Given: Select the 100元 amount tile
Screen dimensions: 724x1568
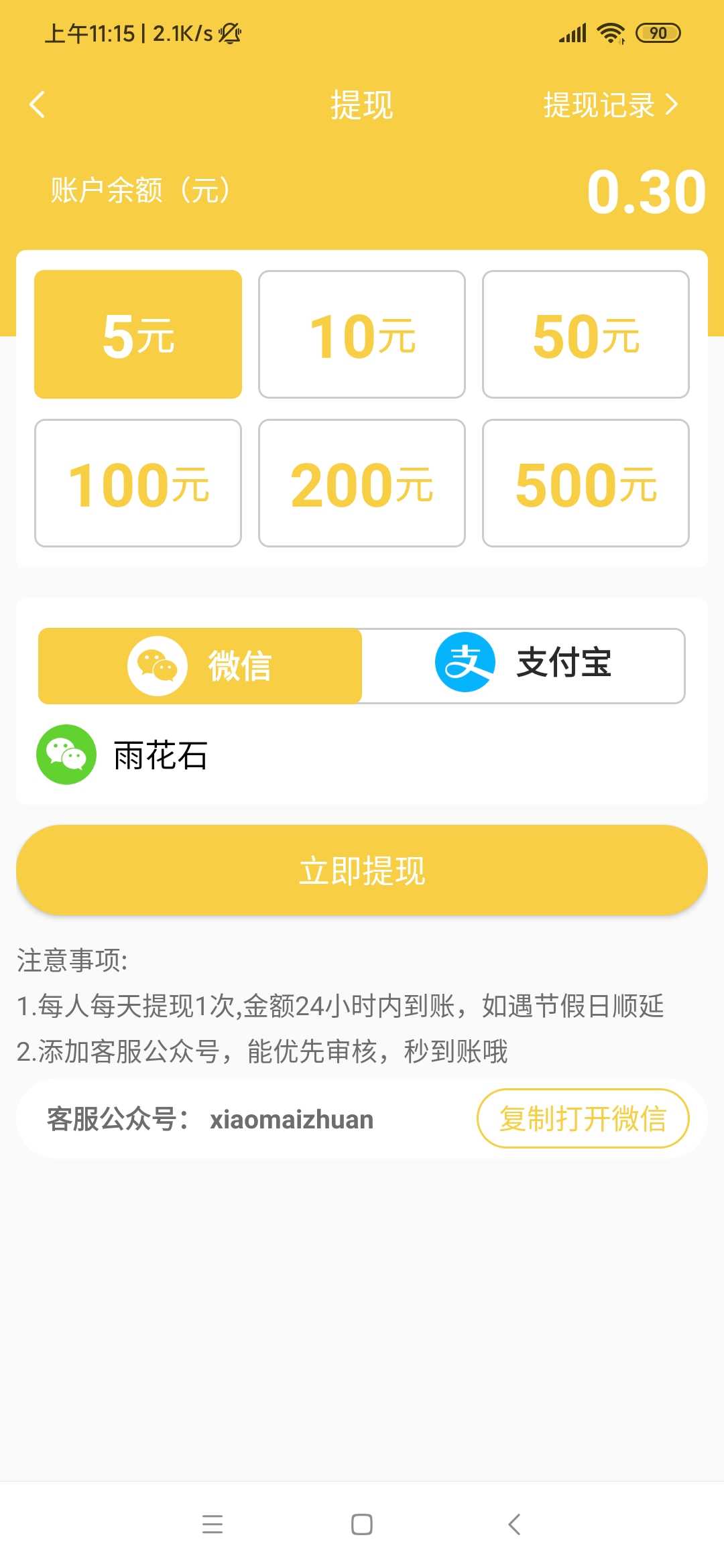Looking at the screenshot, I should coord(138,483).
